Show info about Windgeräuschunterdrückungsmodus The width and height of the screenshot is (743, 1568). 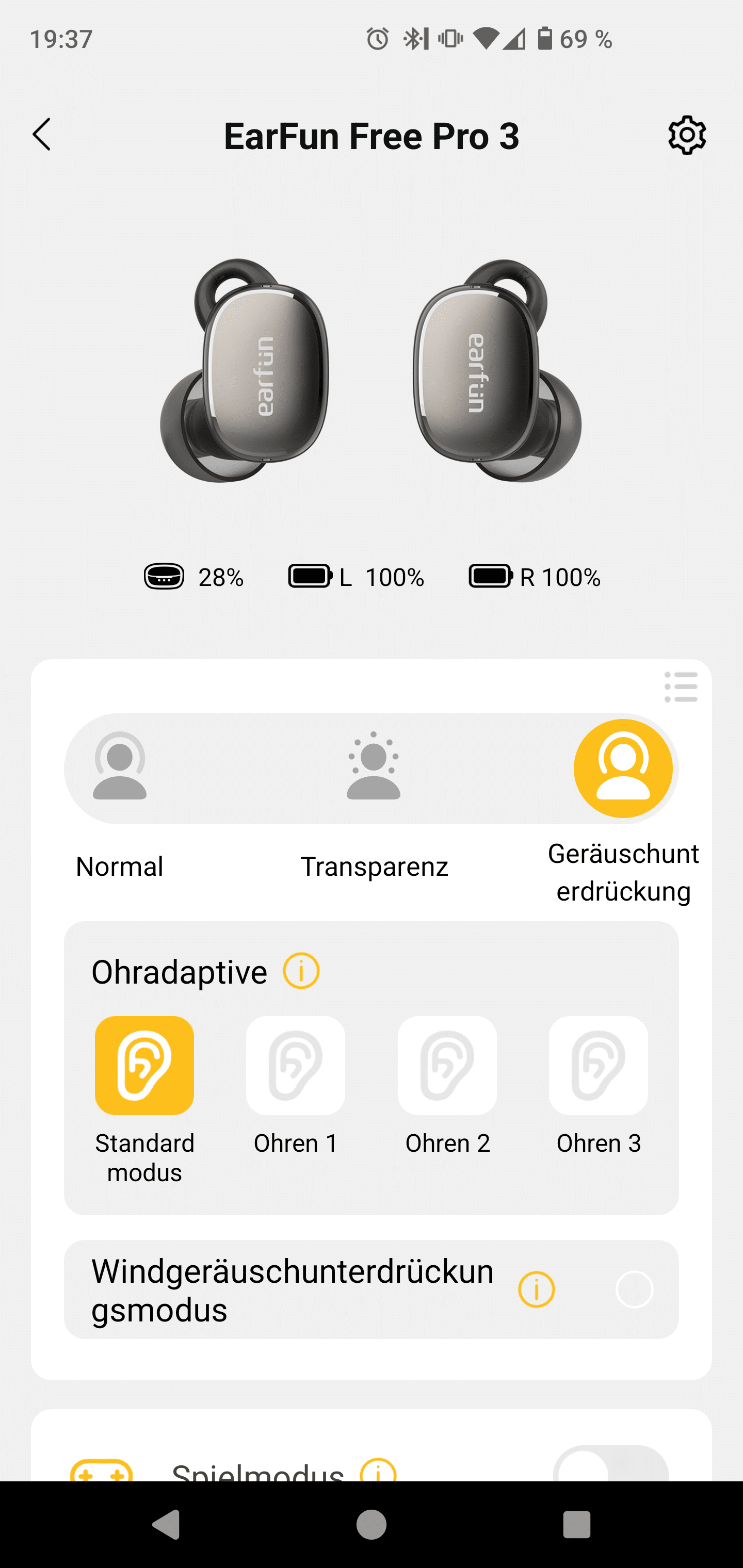(537, 1288)
